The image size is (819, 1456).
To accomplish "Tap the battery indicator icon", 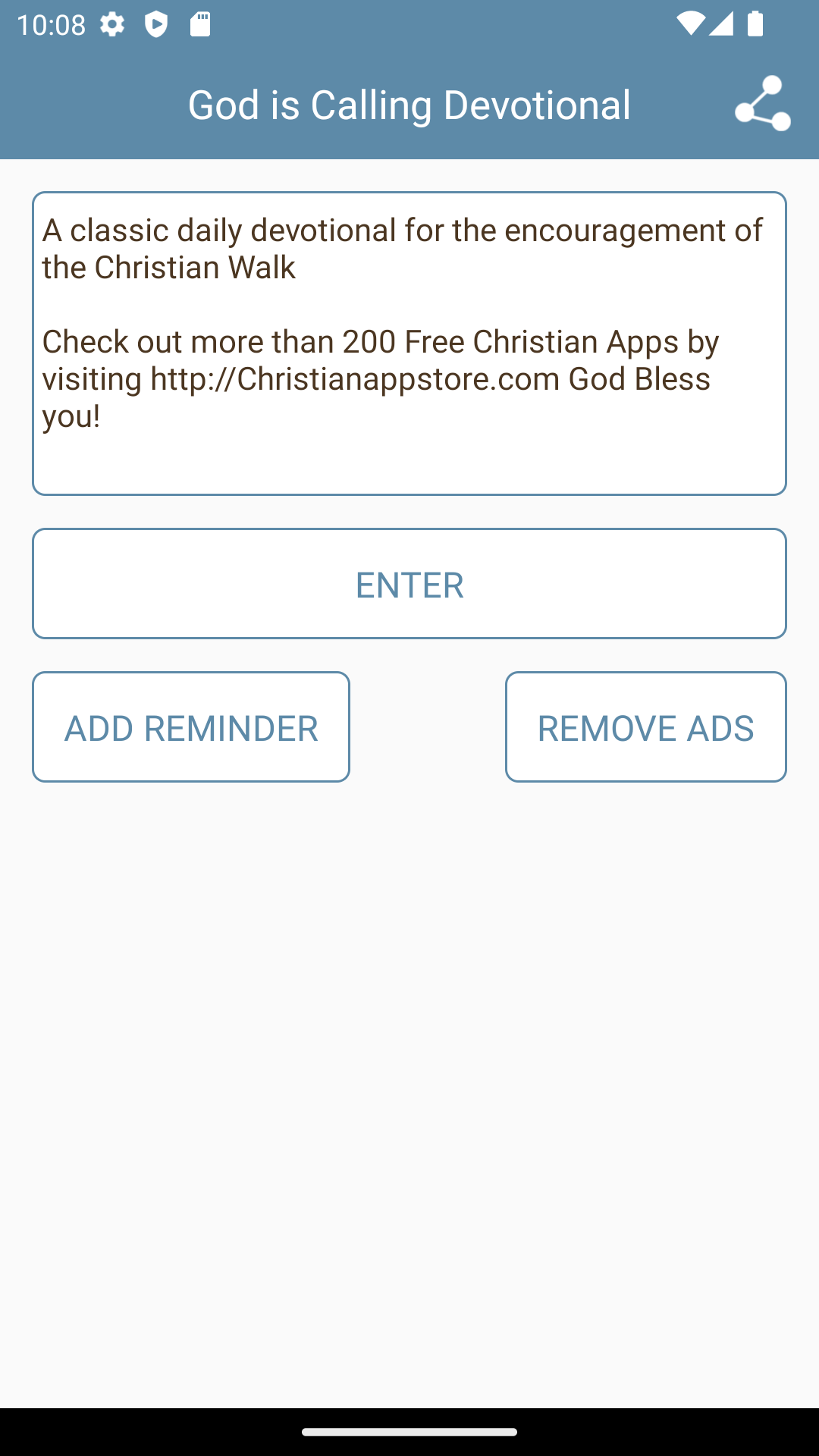I will (755, 25).
